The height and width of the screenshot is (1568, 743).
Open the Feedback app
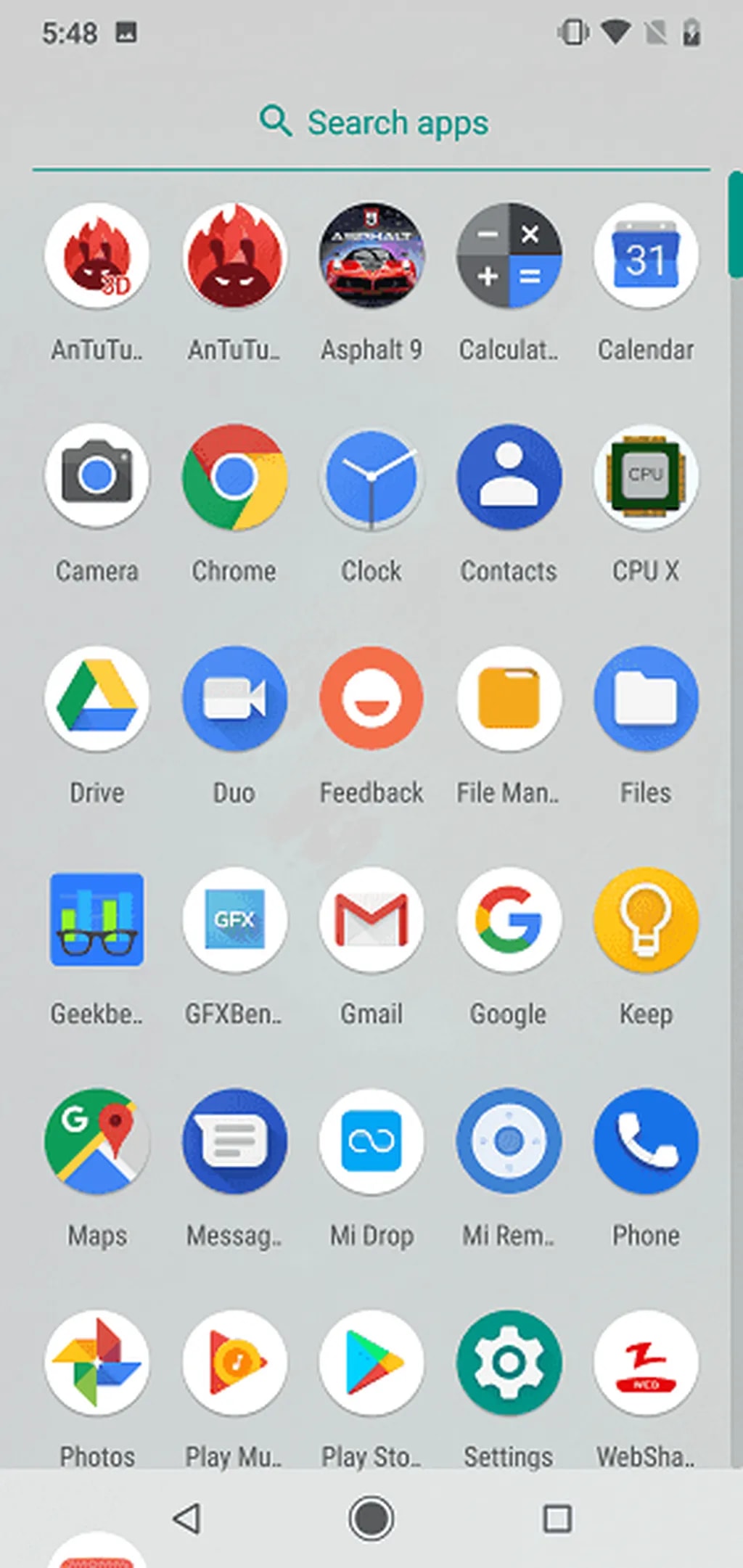[371, 698]
